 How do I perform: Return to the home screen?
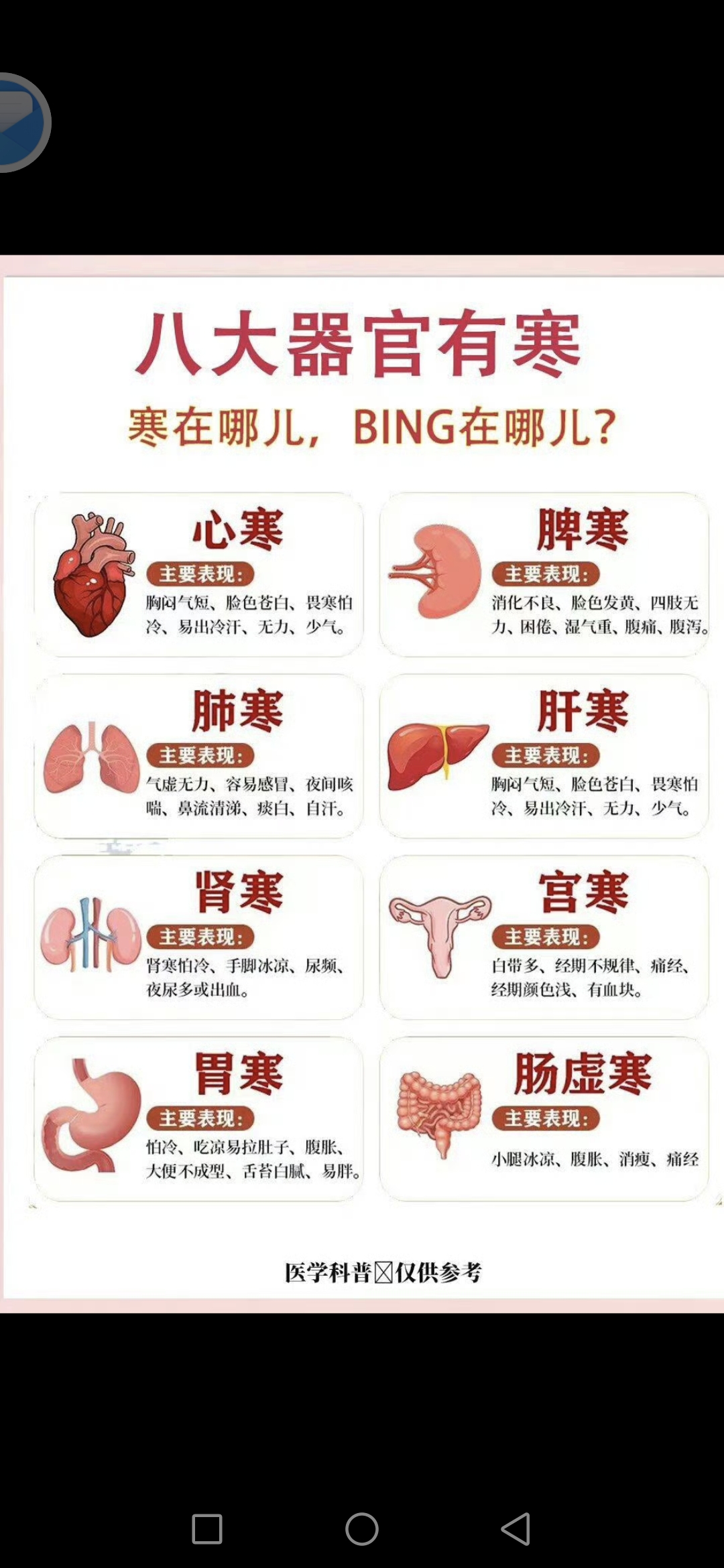(x=362, y=1529)
